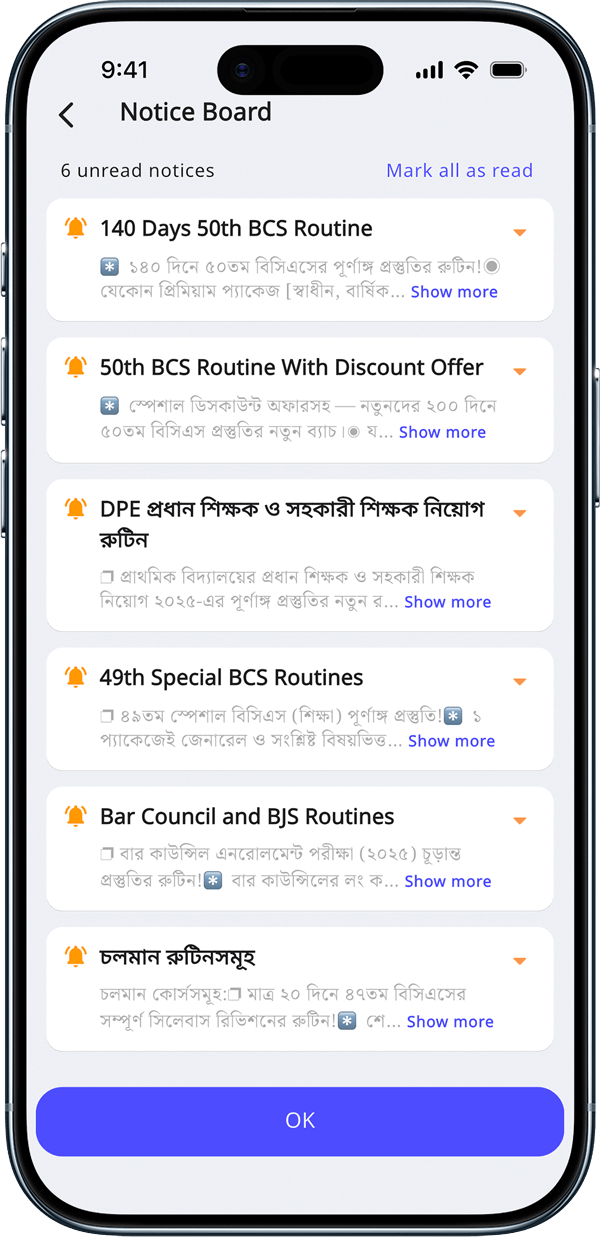Show more of 140 Days 50th BCS Routine
The image size is (600, 1238).
454,292
